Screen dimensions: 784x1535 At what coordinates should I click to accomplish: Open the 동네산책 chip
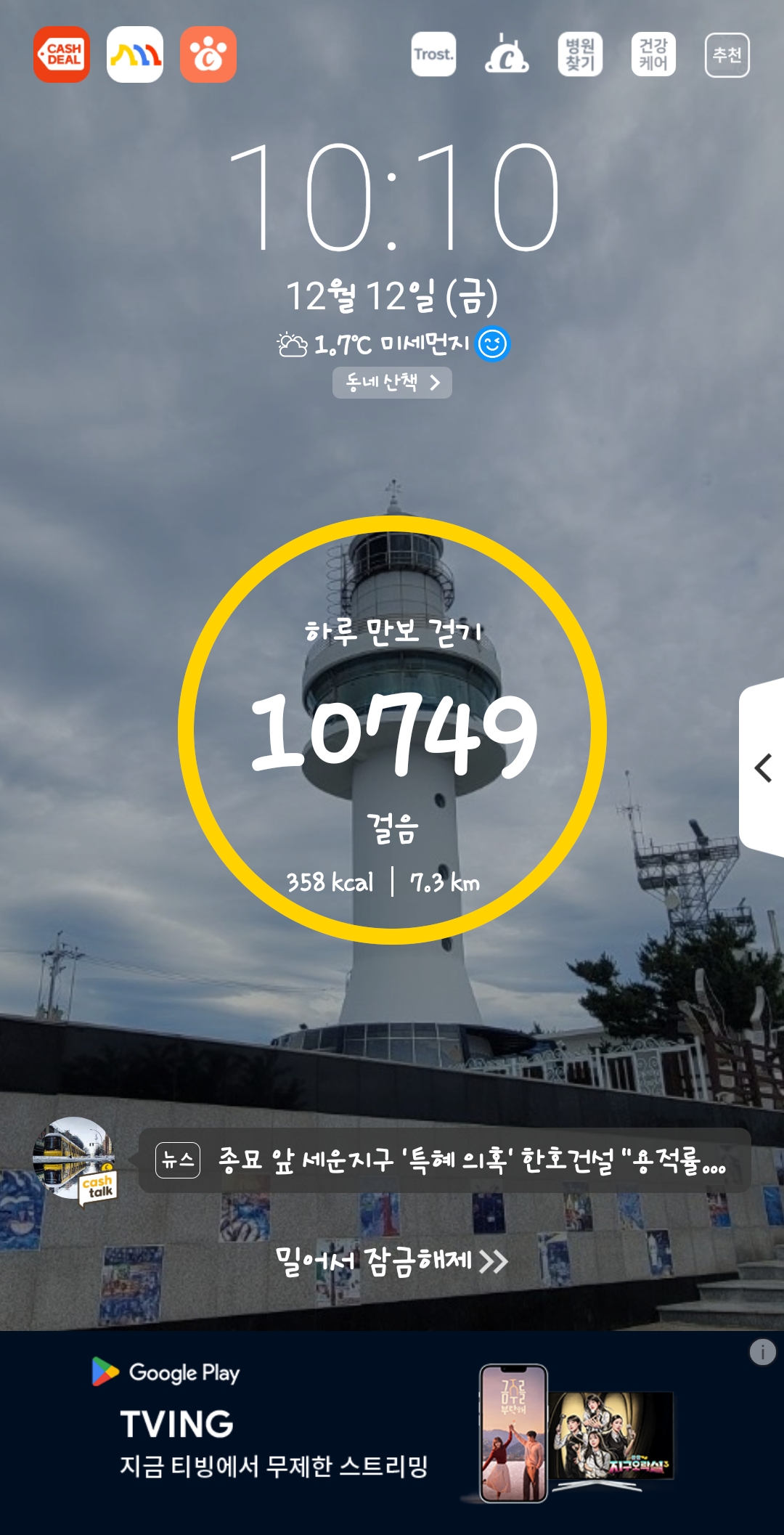coord(392,383)
